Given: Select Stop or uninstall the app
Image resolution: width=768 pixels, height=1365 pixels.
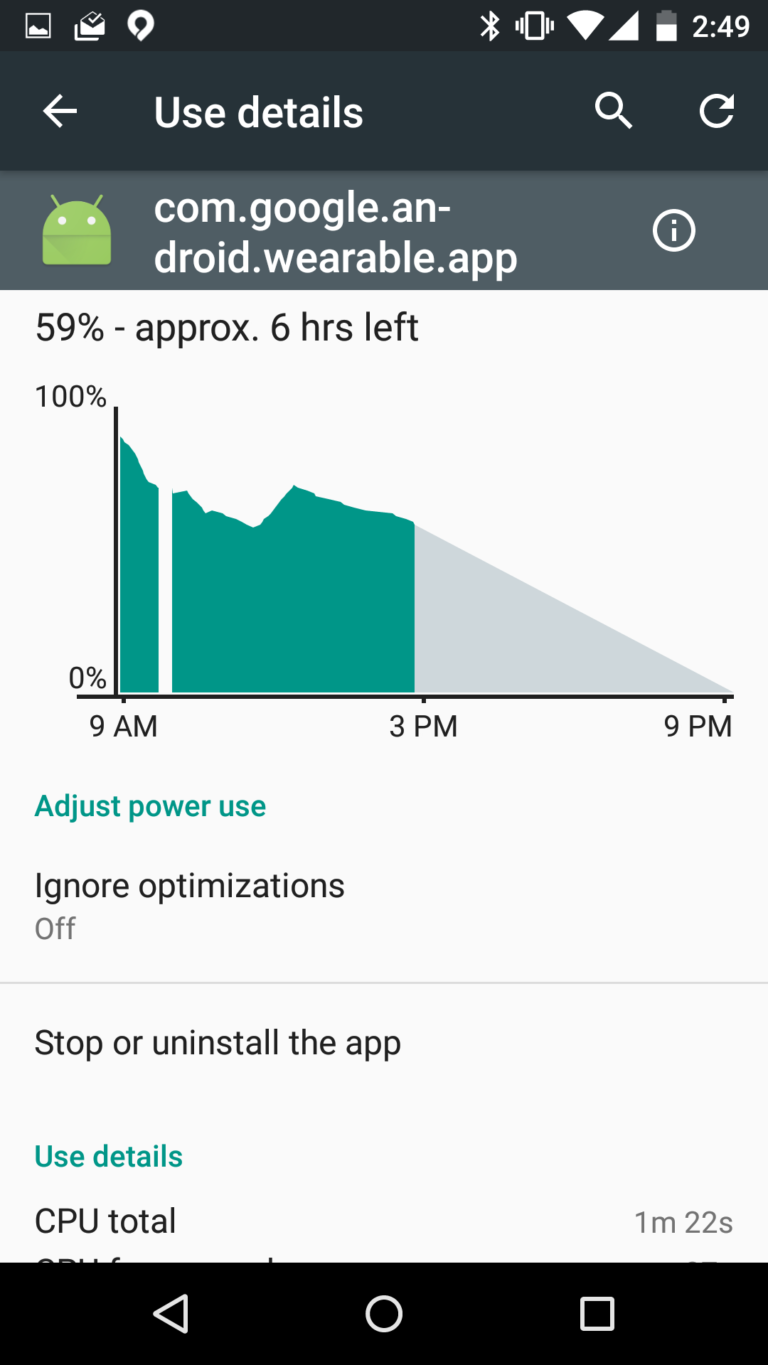Looking at the screenshot, I should pyautogui.click(x=218, y=1043).
